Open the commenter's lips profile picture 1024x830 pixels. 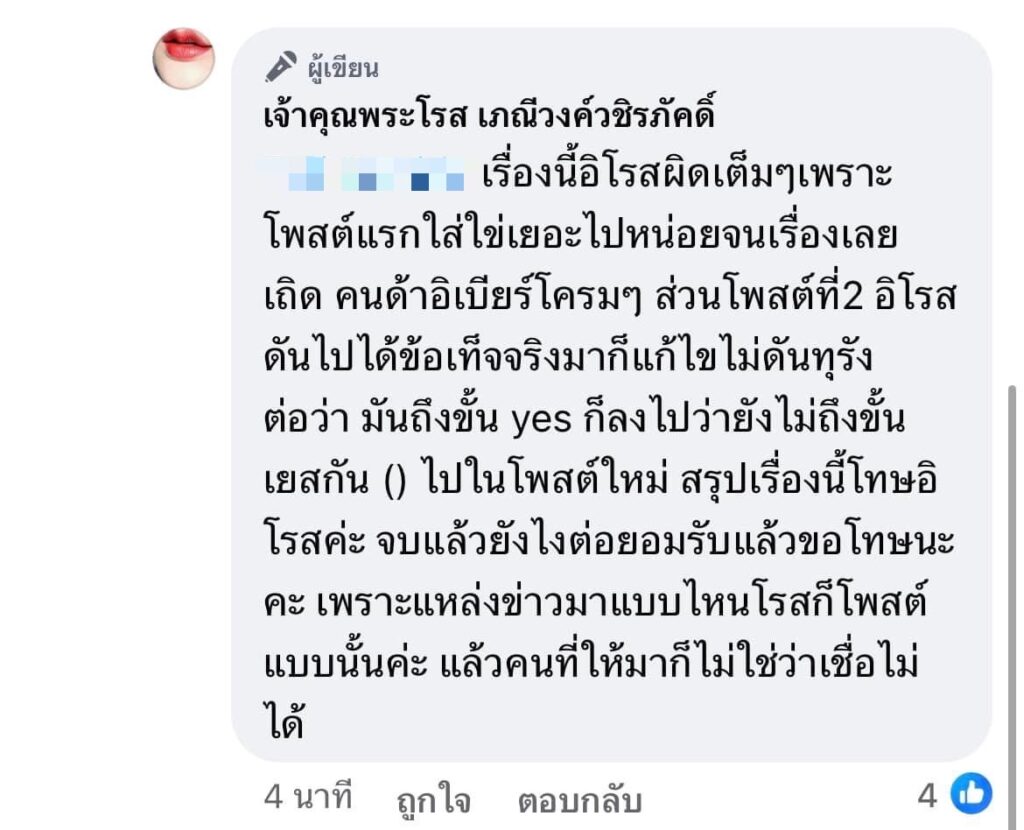183,58
